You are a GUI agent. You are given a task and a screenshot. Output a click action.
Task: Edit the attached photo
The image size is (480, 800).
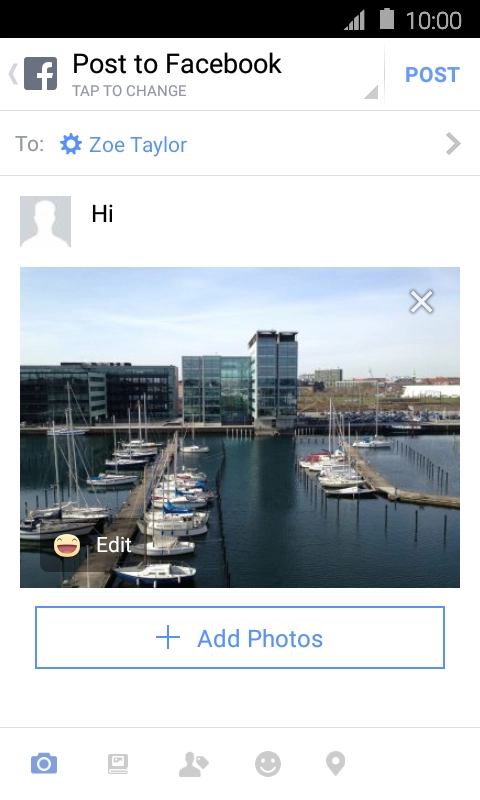92,545
